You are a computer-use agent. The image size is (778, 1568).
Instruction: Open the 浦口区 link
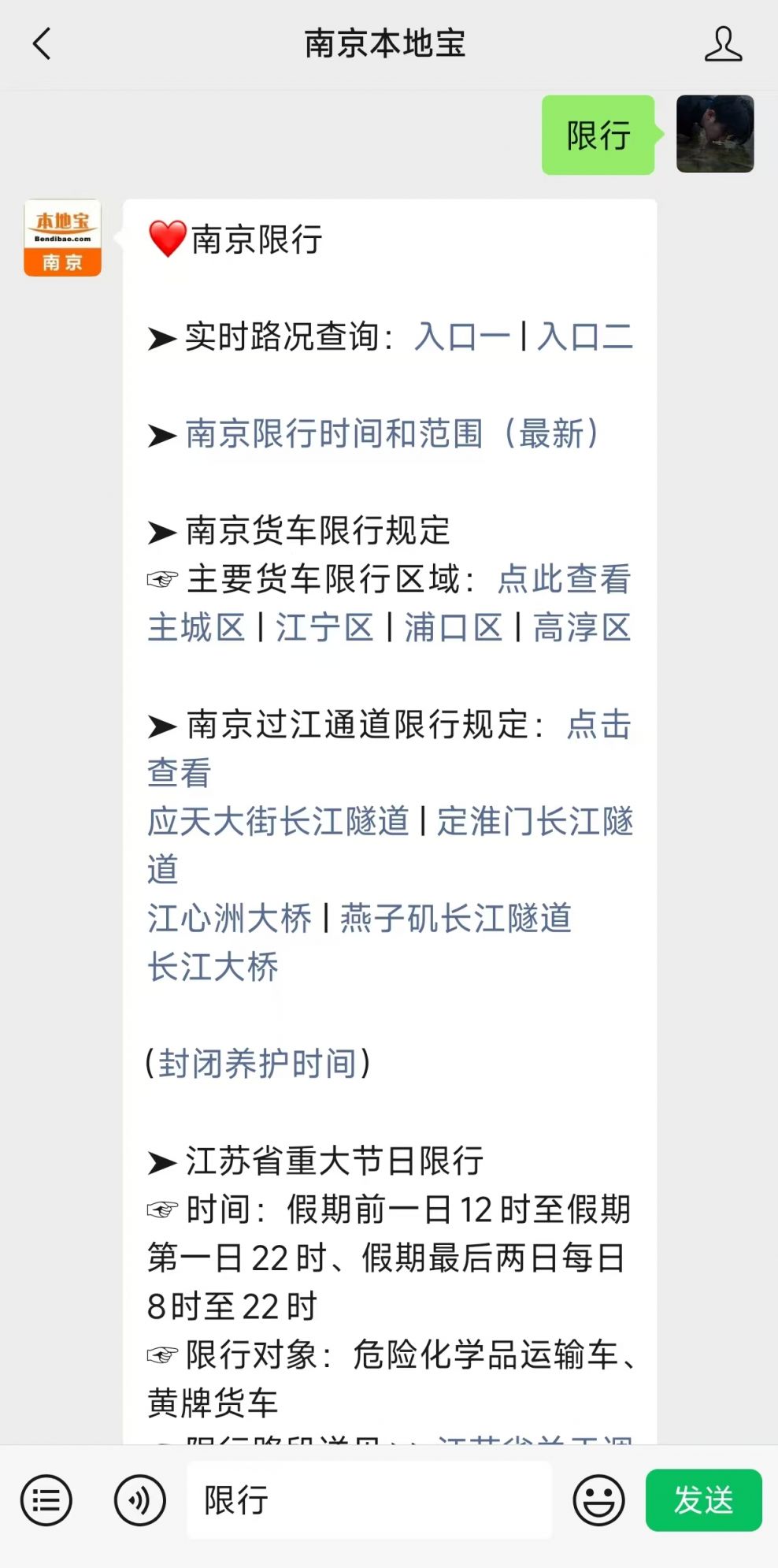coord(454,628)
